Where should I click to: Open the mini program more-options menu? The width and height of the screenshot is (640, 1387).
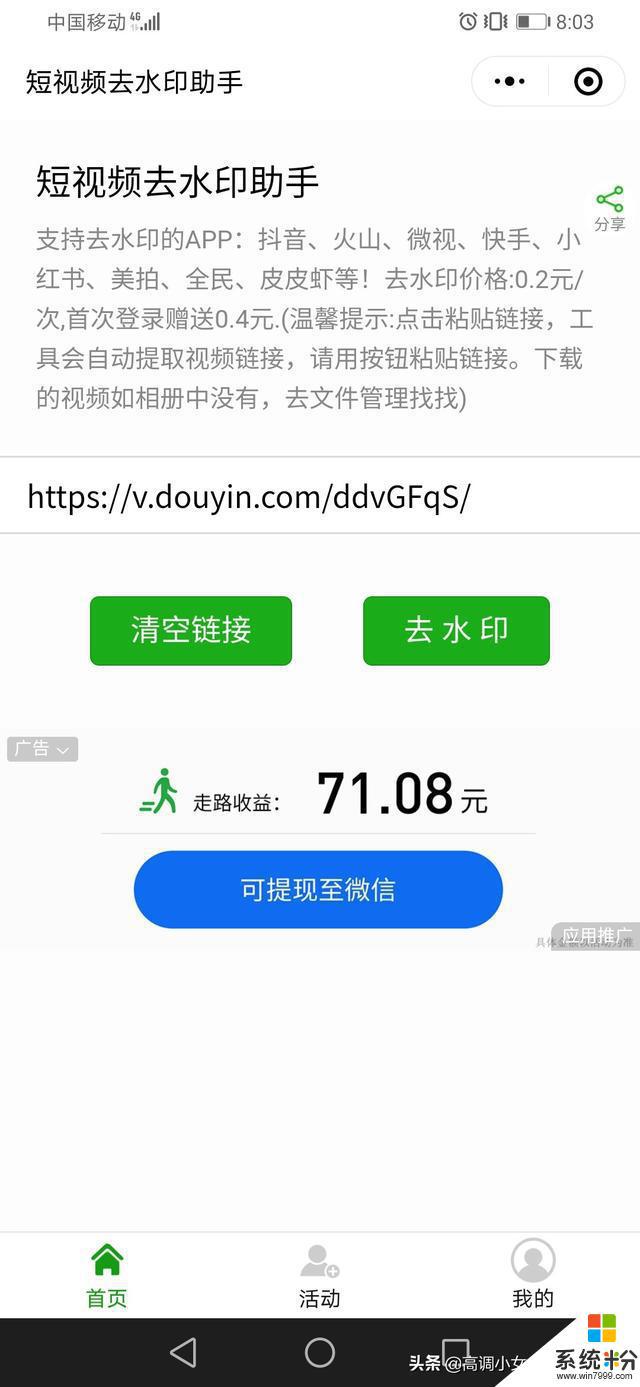510,81
